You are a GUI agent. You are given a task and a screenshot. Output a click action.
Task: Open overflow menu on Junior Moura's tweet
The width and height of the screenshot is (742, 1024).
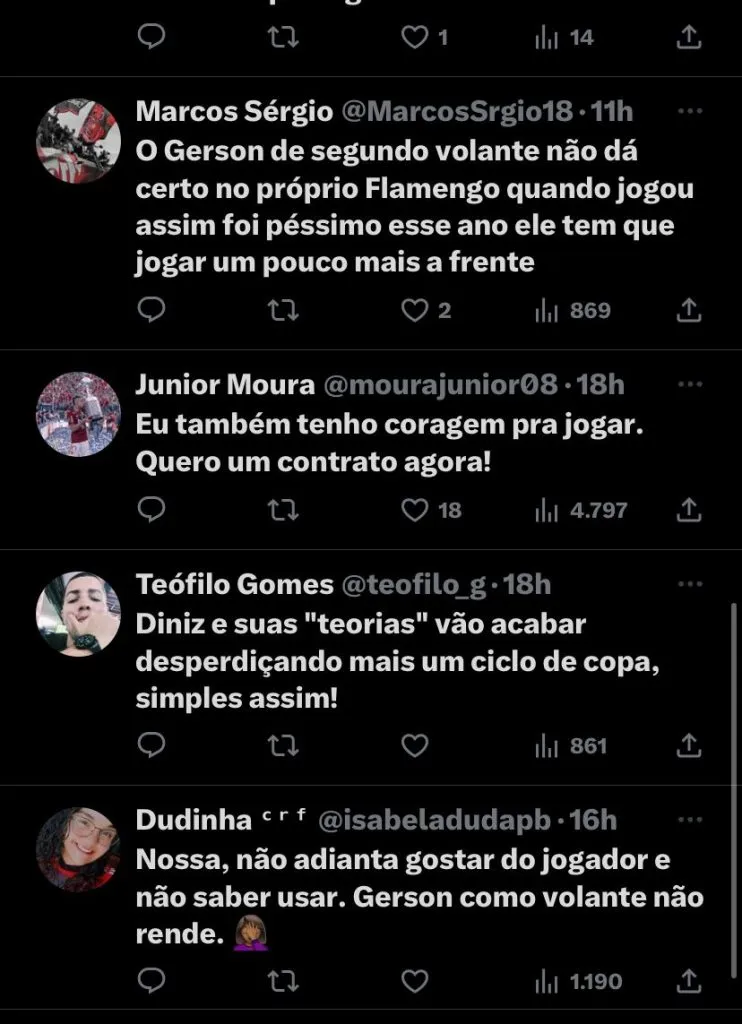click(x=690, y=384)
